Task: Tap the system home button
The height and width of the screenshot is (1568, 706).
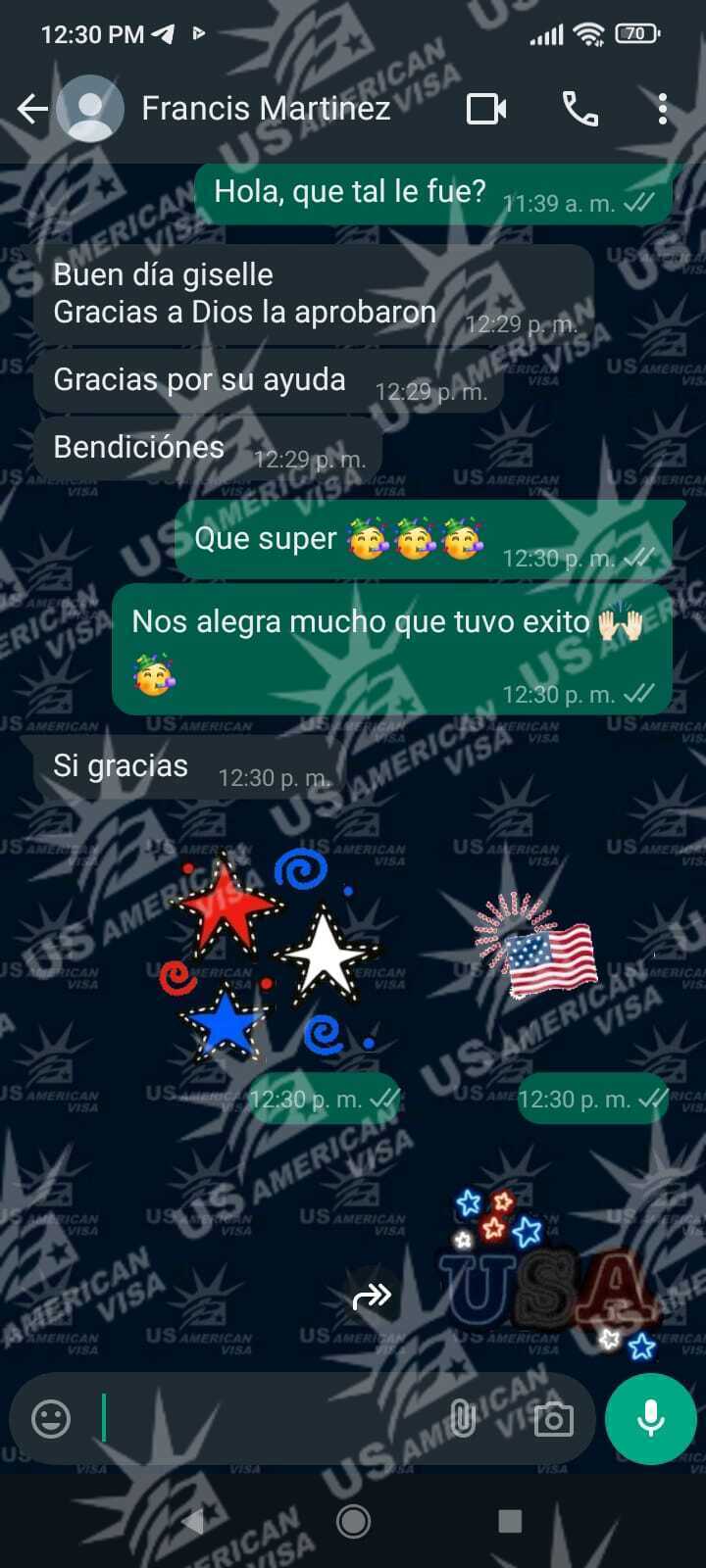Action: pos(353,1521)
